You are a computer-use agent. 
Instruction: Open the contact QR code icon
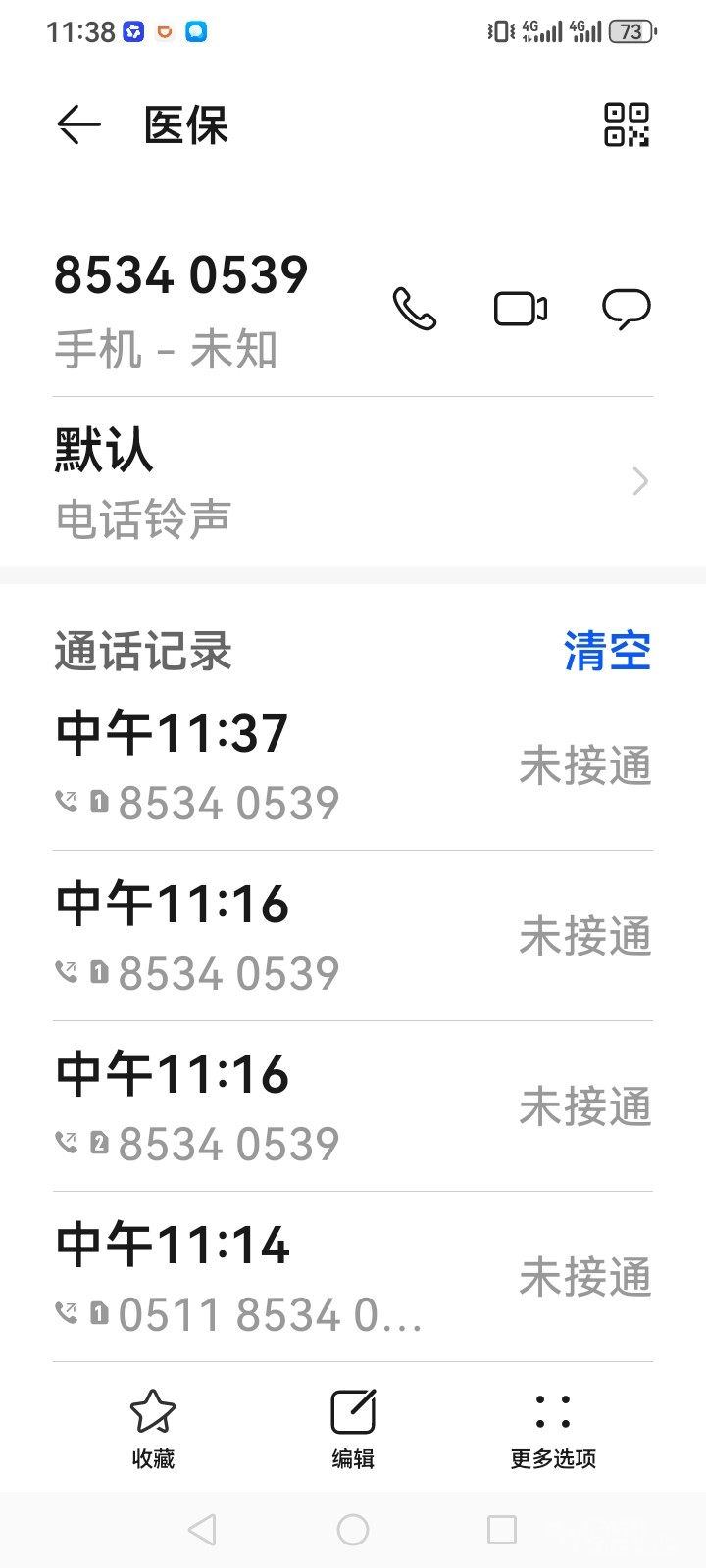626,124
